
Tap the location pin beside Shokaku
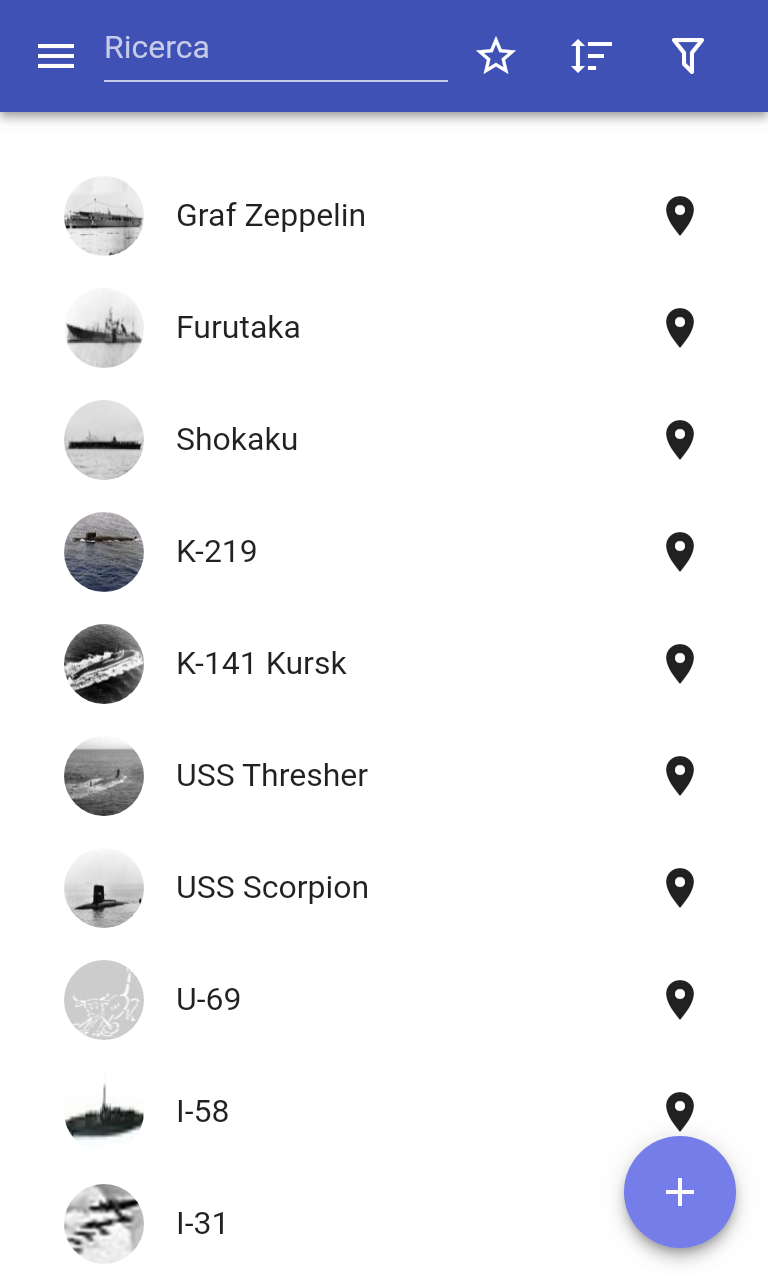[680, 440]
